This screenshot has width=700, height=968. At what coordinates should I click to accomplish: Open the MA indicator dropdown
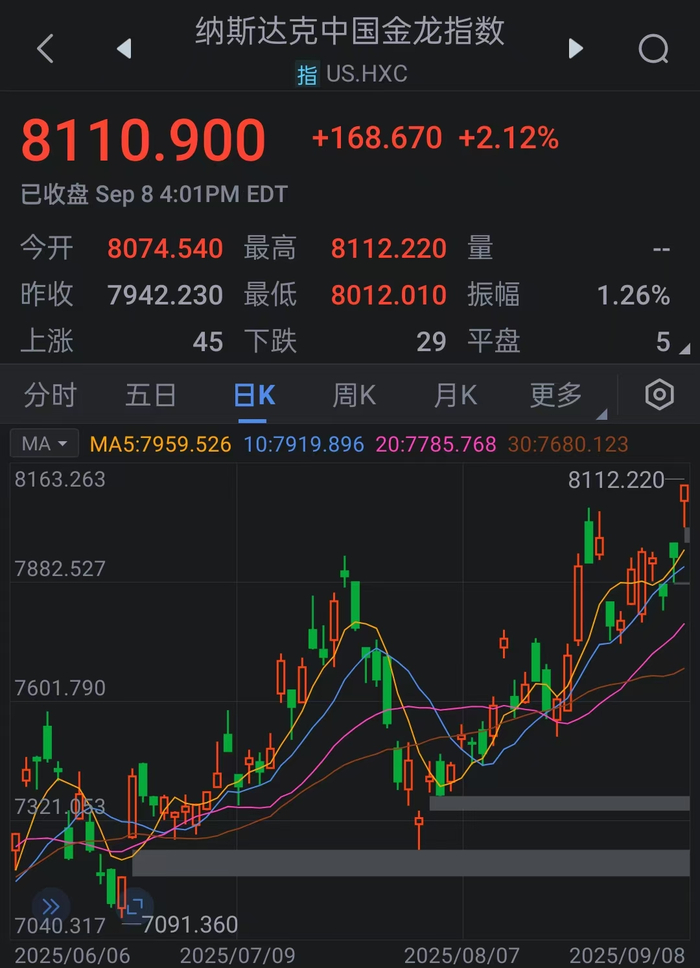coord(45,444)
